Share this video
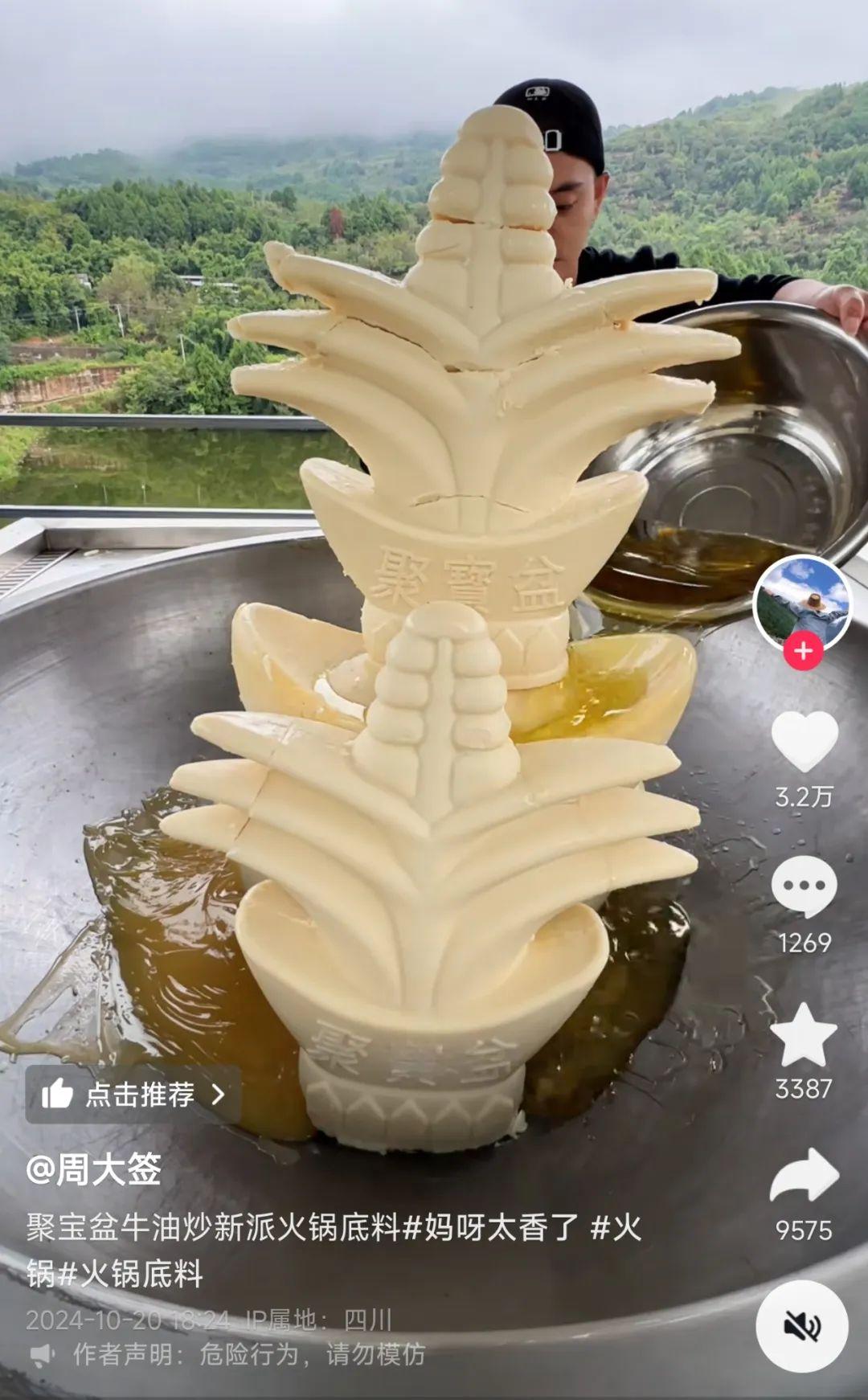 (804, 1175)
